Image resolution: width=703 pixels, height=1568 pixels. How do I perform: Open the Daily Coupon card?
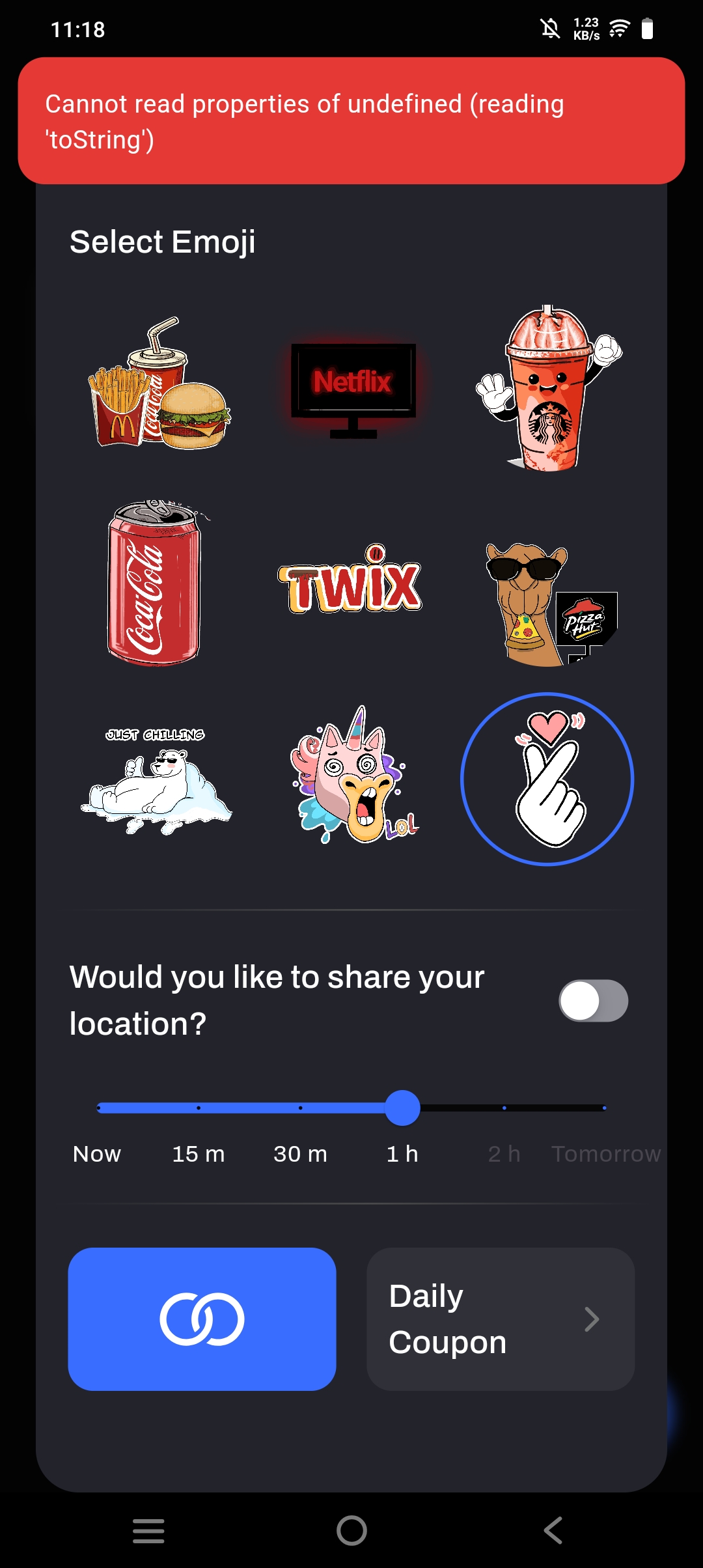click(x=500, y=1319)
